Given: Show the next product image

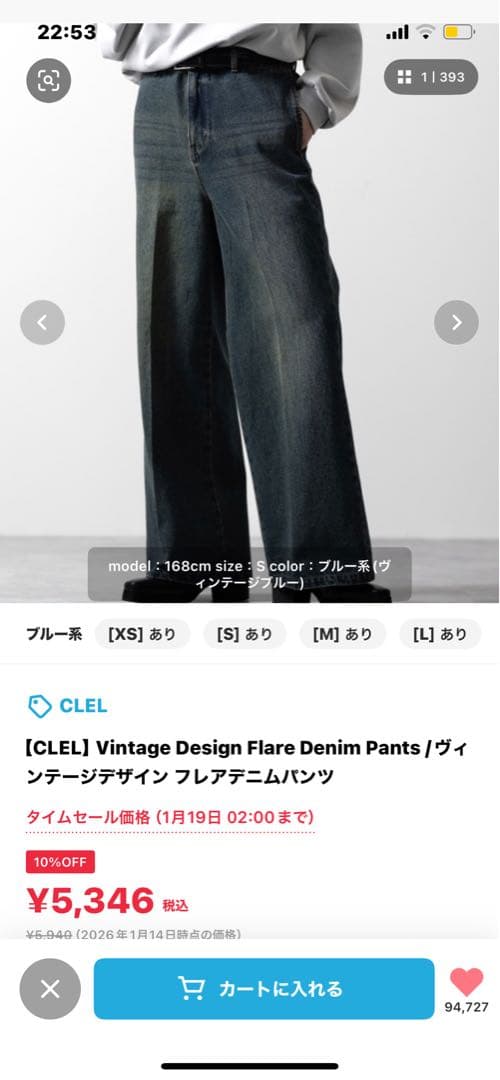Looking at the screenshot, I should point(456,322).
